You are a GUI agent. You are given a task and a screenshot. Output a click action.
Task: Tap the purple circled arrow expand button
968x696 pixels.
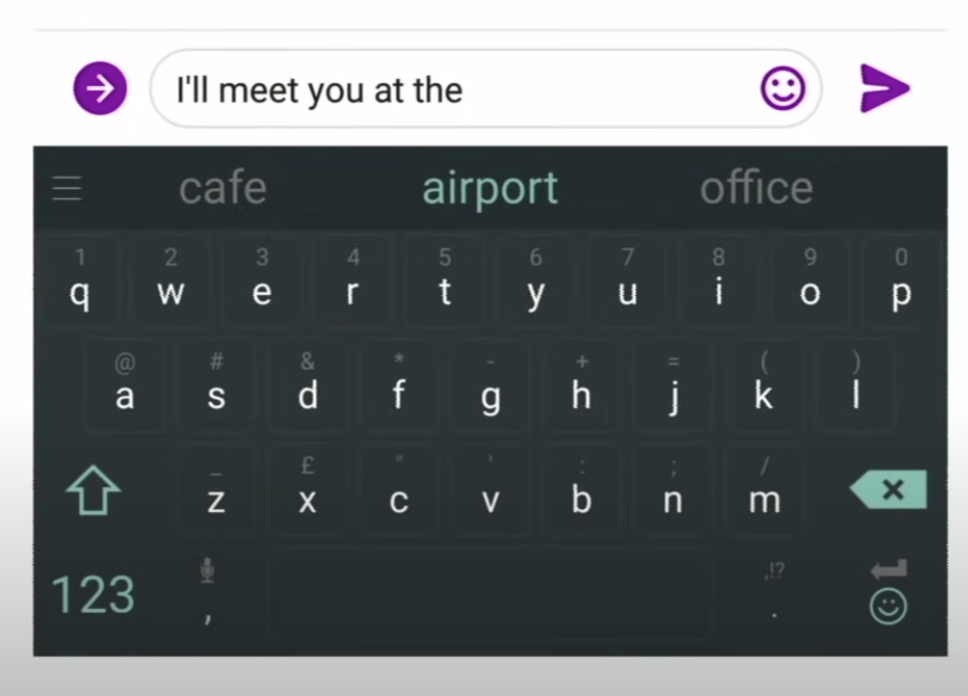pos(100,89)
